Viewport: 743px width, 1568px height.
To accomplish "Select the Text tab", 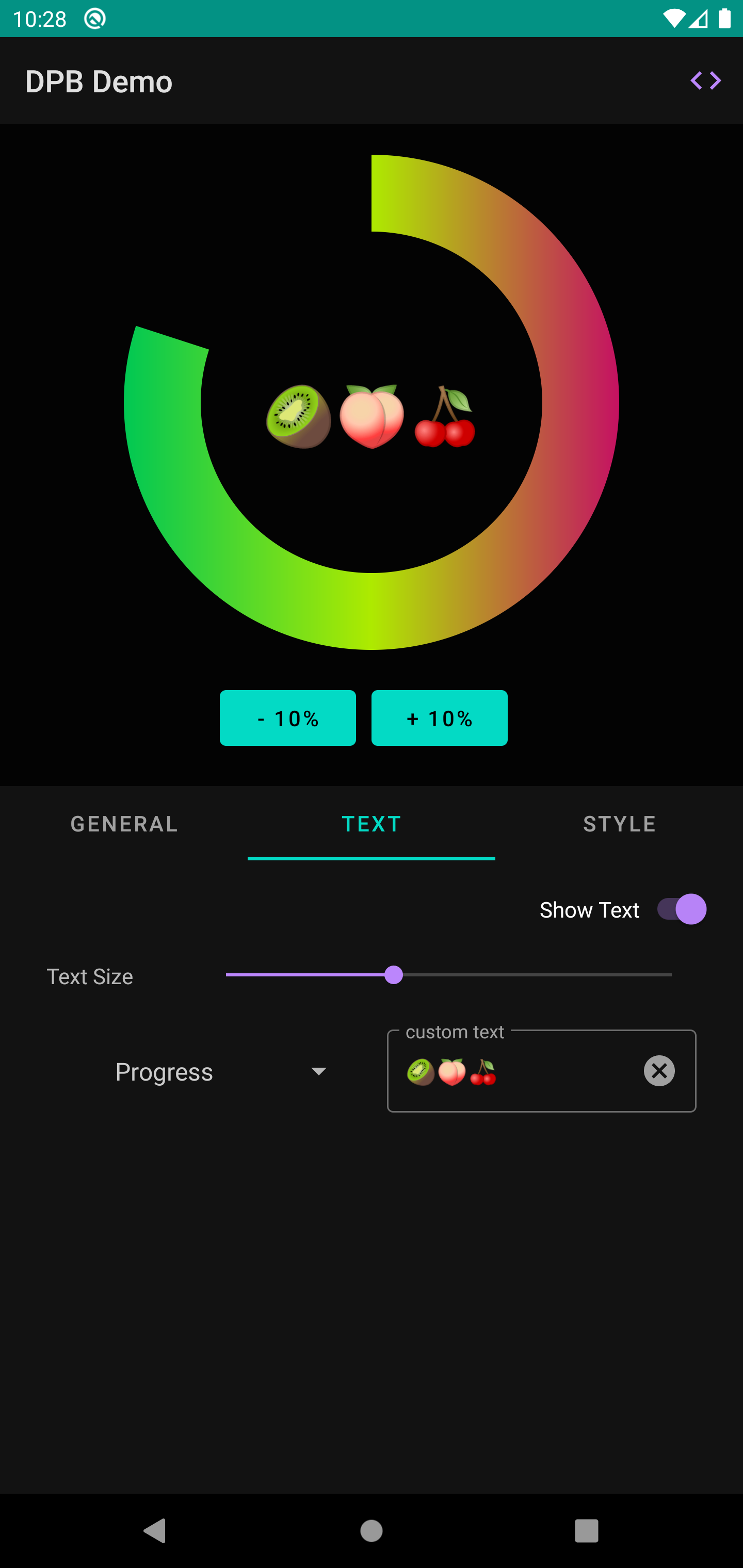I will point(371,824).
